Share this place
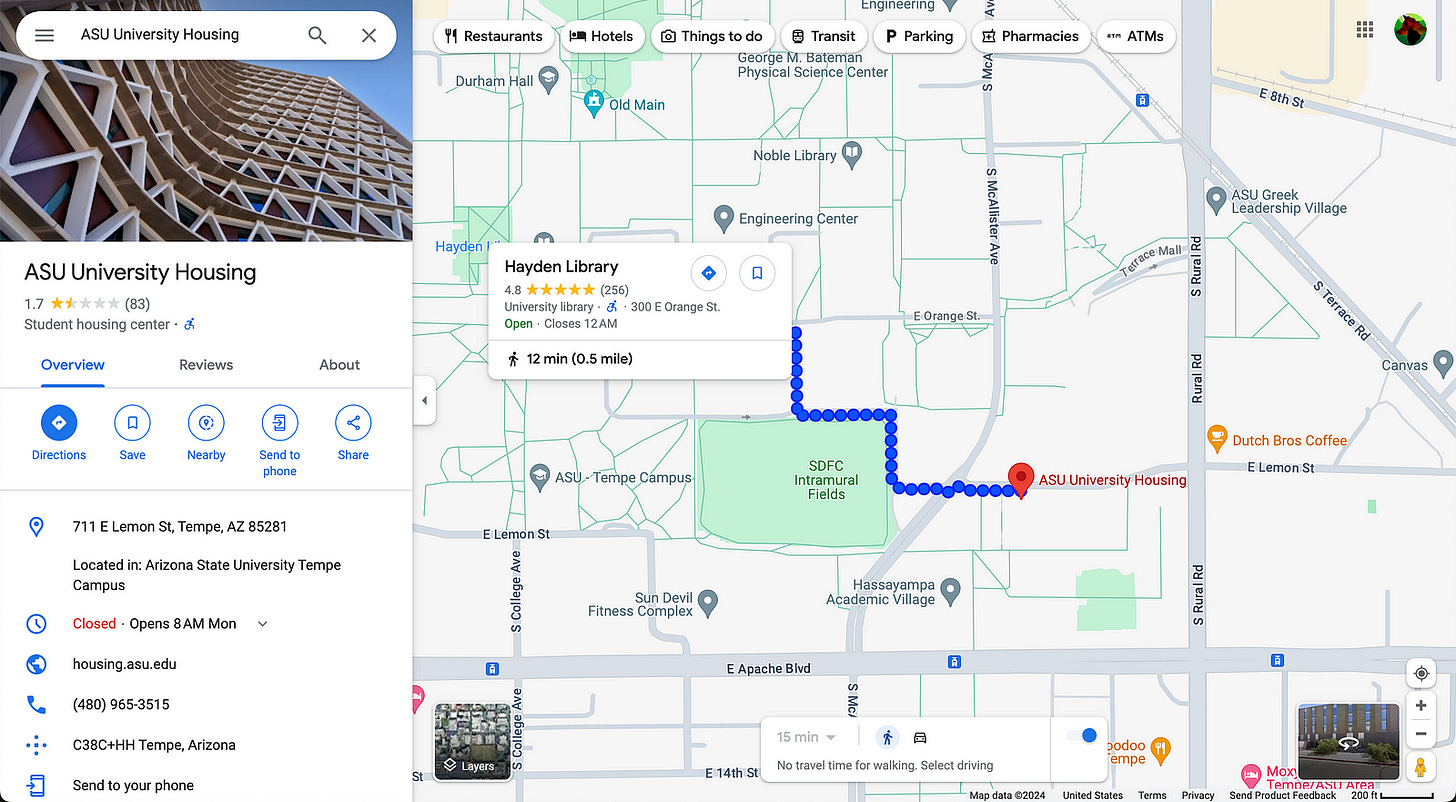Screen dimensions: 1456x802 coord(353,423)
